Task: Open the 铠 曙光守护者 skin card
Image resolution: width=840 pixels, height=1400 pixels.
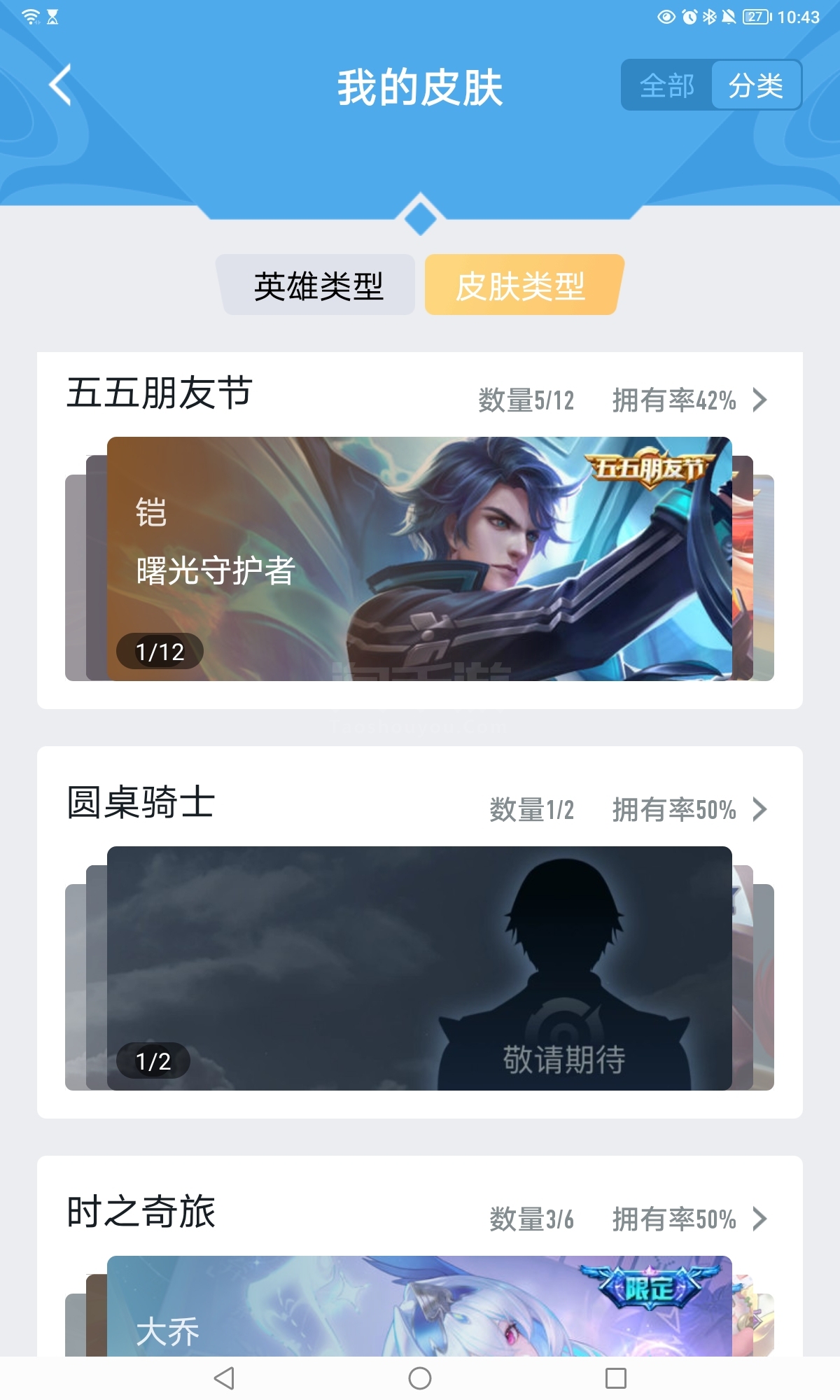Action: [419, 559]
